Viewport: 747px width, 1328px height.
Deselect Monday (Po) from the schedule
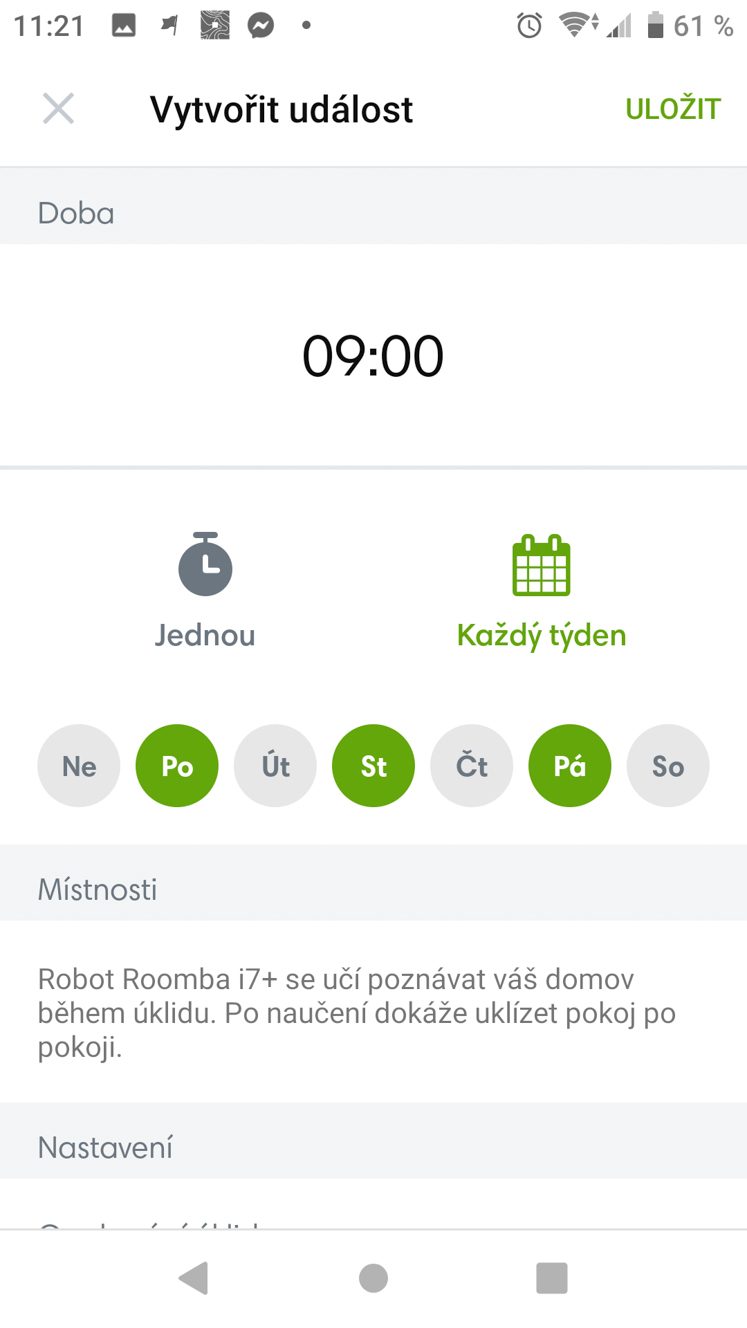[x=177, y=766]
